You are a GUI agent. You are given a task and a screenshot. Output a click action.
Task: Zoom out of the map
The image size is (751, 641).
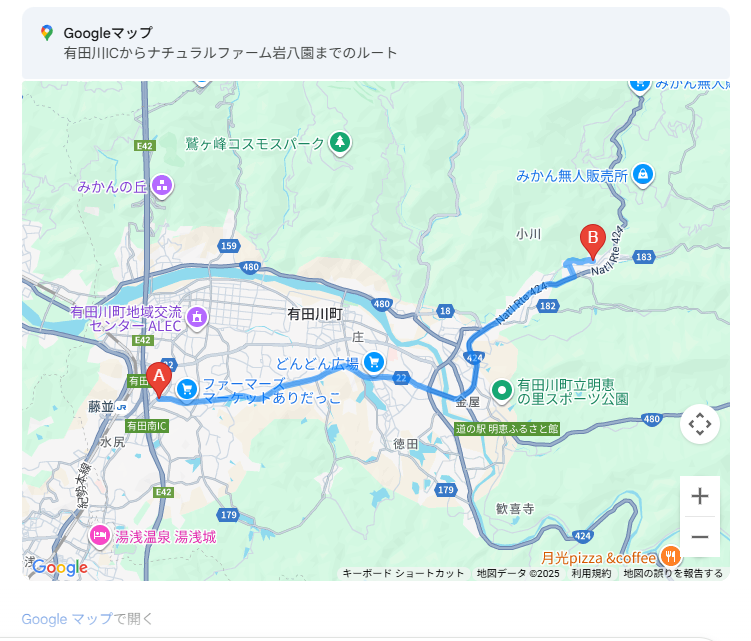point(700,537)
